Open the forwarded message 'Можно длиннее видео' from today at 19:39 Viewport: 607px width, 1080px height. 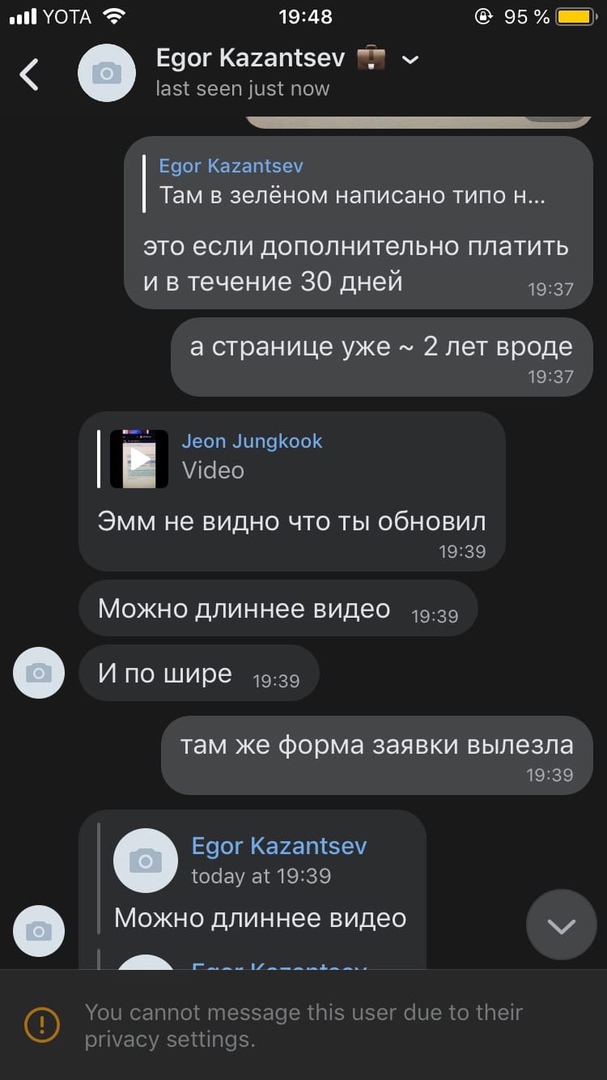pos(262,917)
